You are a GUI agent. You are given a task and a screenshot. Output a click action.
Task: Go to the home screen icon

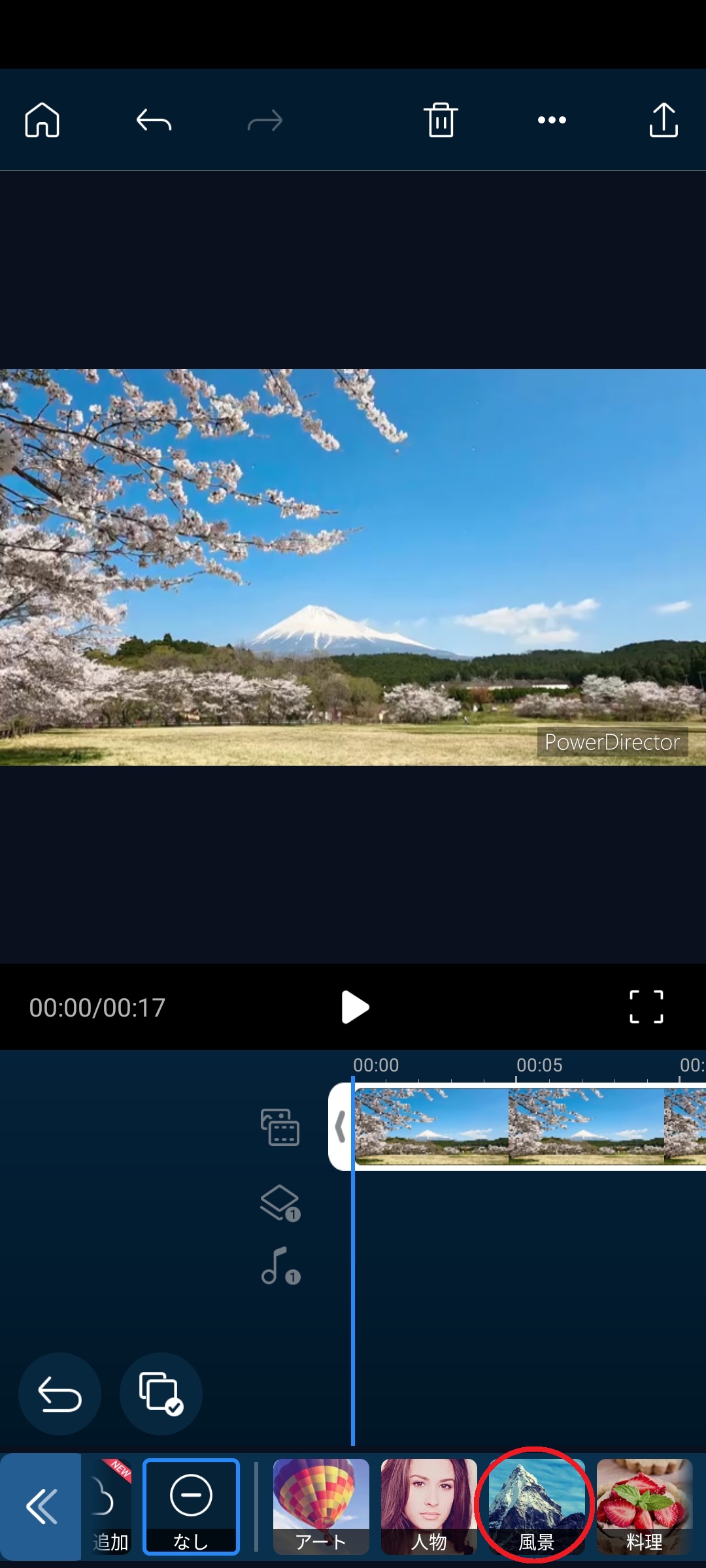pos(42,120)
